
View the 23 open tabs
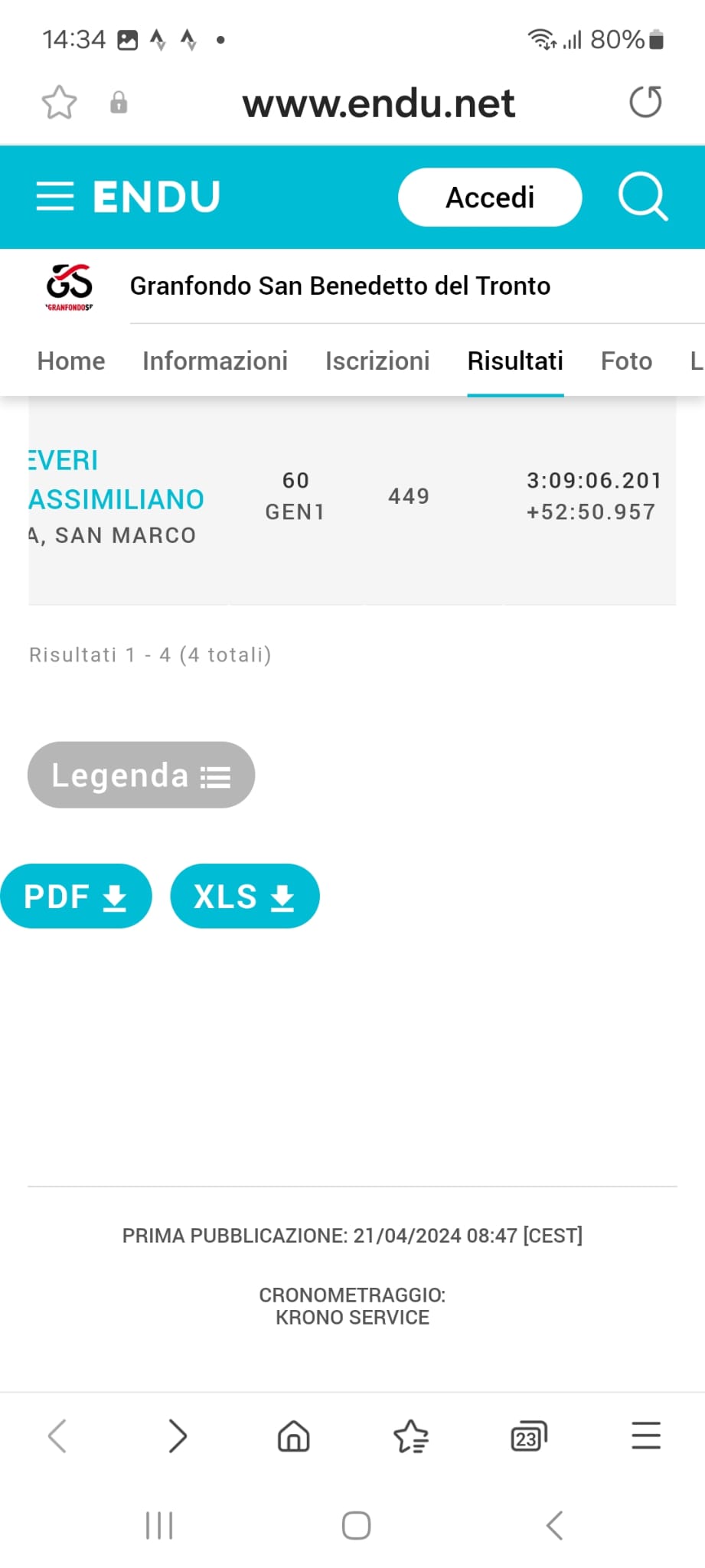point(528,1436)
